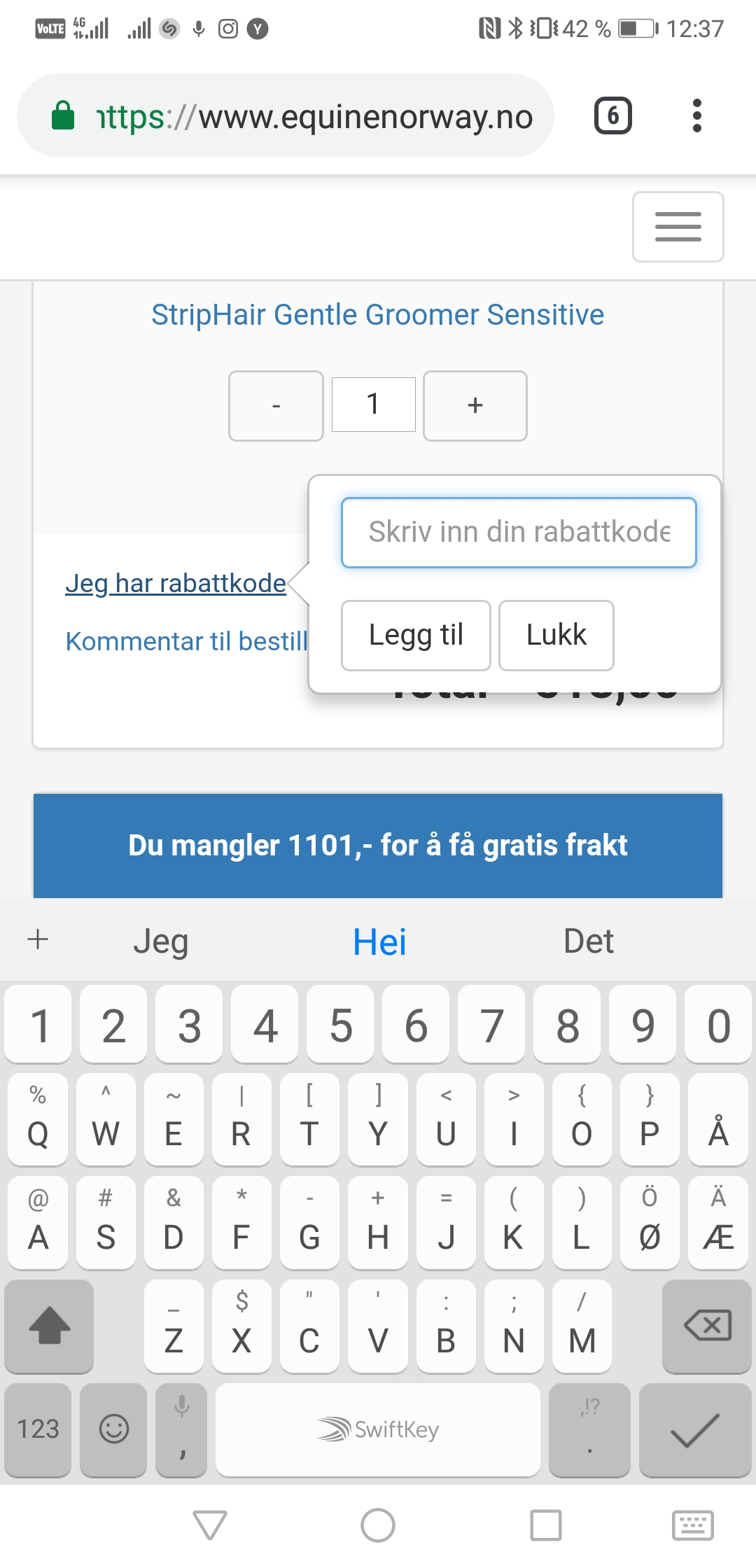The height and width of the screenshot is (1568, 756).
Task: Tap the quantity field showing 1
Action: 373,405
